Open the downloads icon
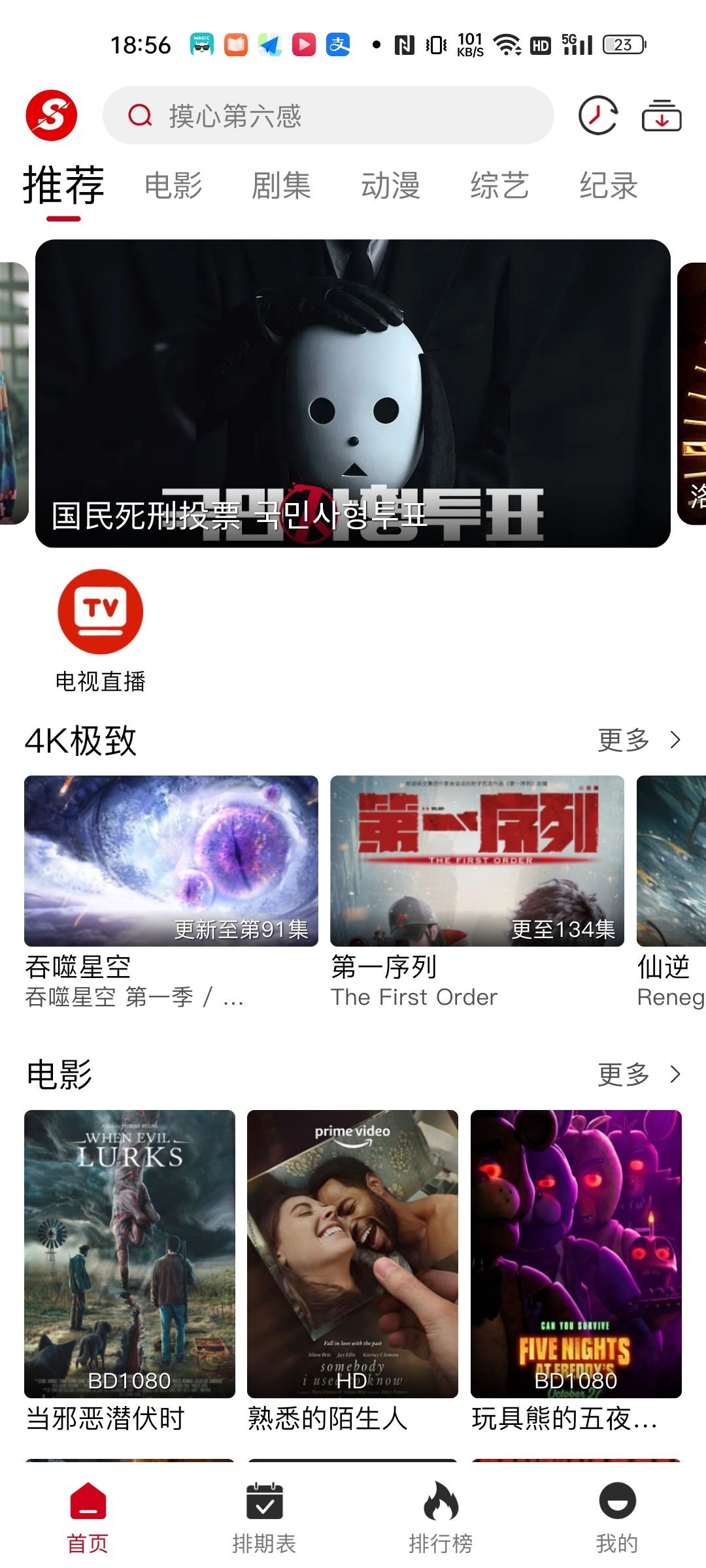Screen dimensions: 706x1568 661,116
